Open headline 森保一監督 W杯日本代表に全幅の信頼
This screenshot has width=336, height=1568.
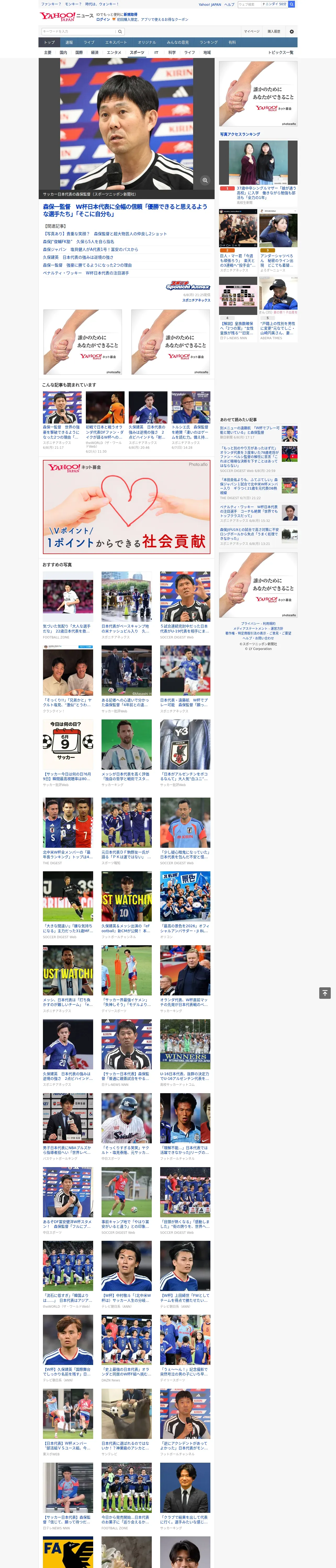[125, 210]
